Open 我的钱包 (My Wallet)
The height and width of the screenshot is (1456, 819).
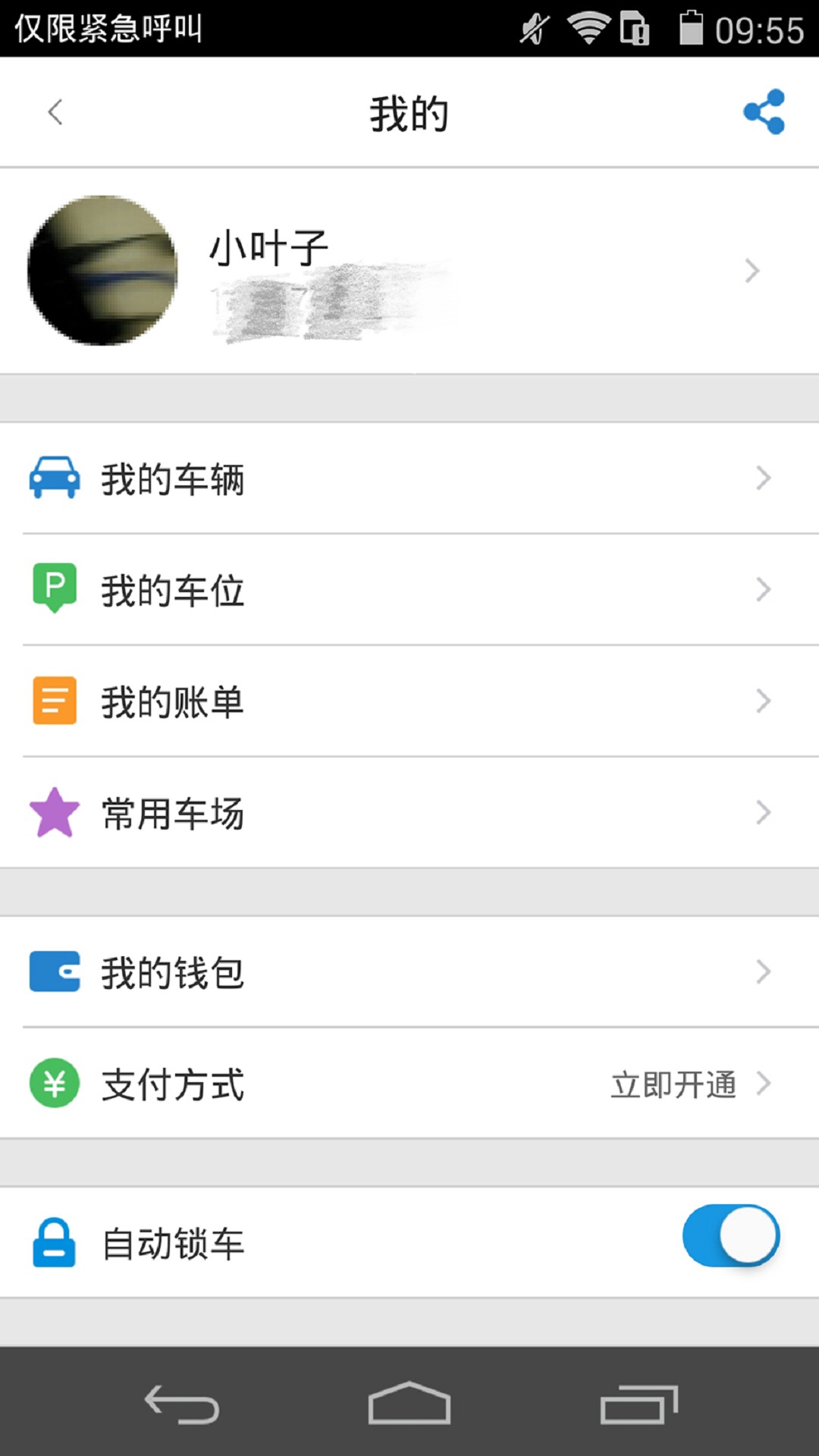[409, 972]
